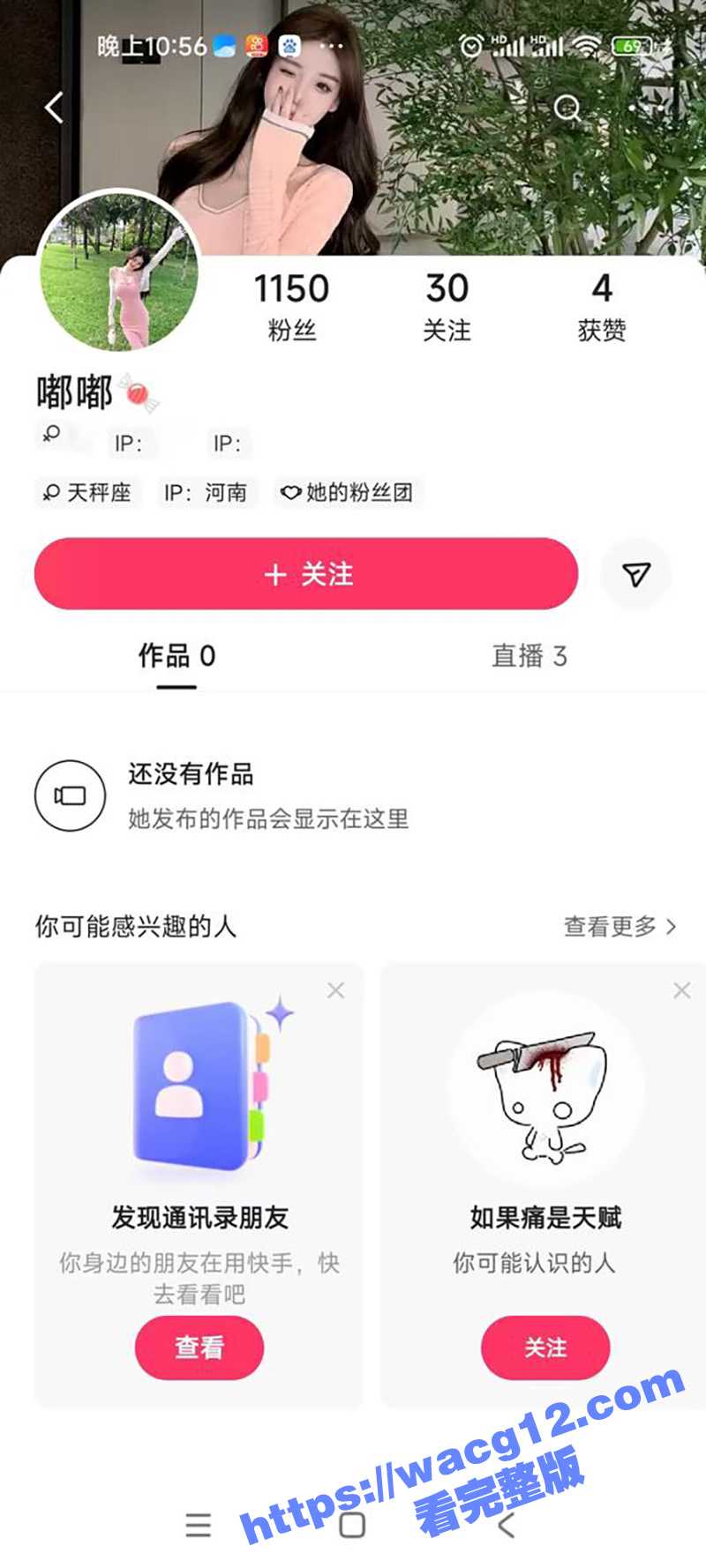
Task: Tap the +关注 follow button
Action: tap(306, 574)
